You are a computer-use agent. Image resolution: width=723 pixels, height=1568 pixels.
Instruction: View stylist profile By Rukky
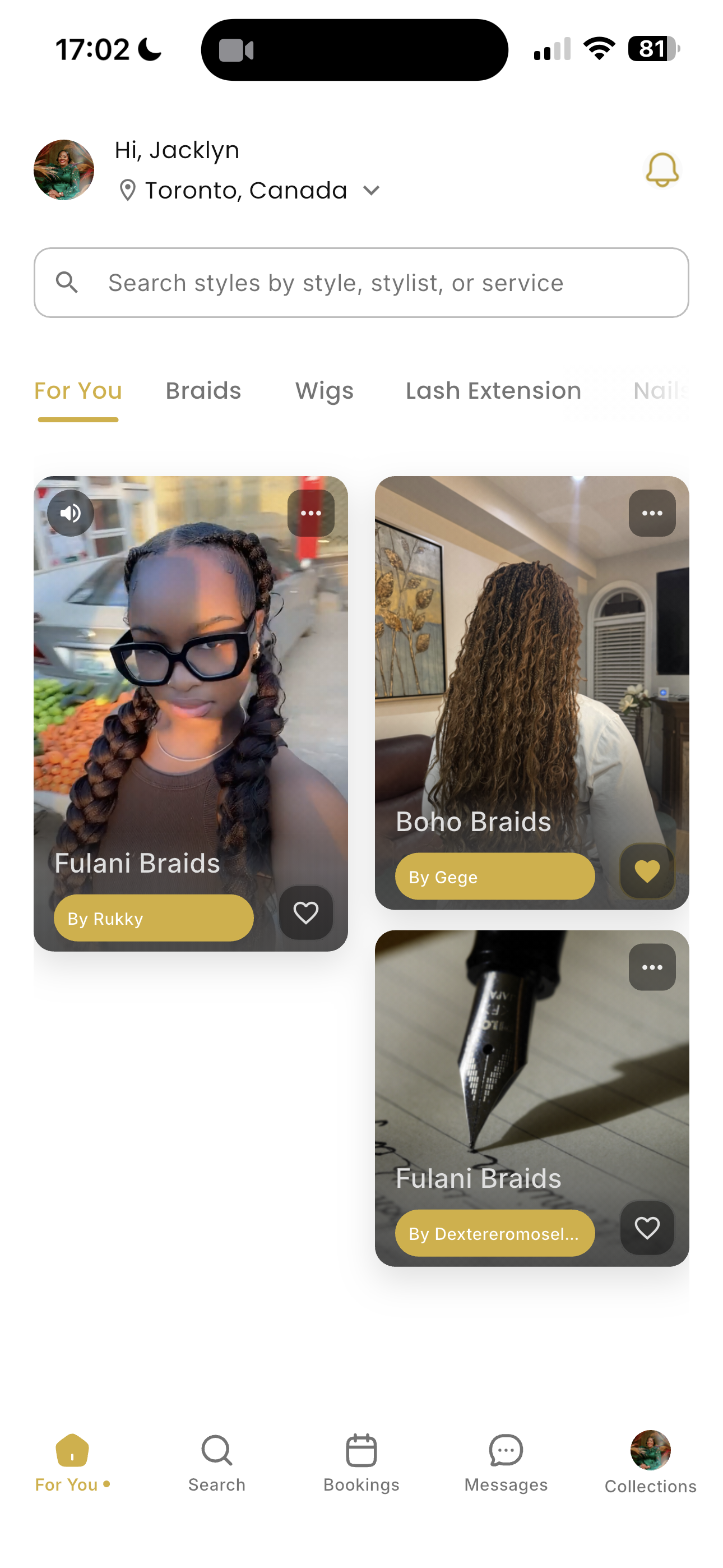click(x=154, y=918)
